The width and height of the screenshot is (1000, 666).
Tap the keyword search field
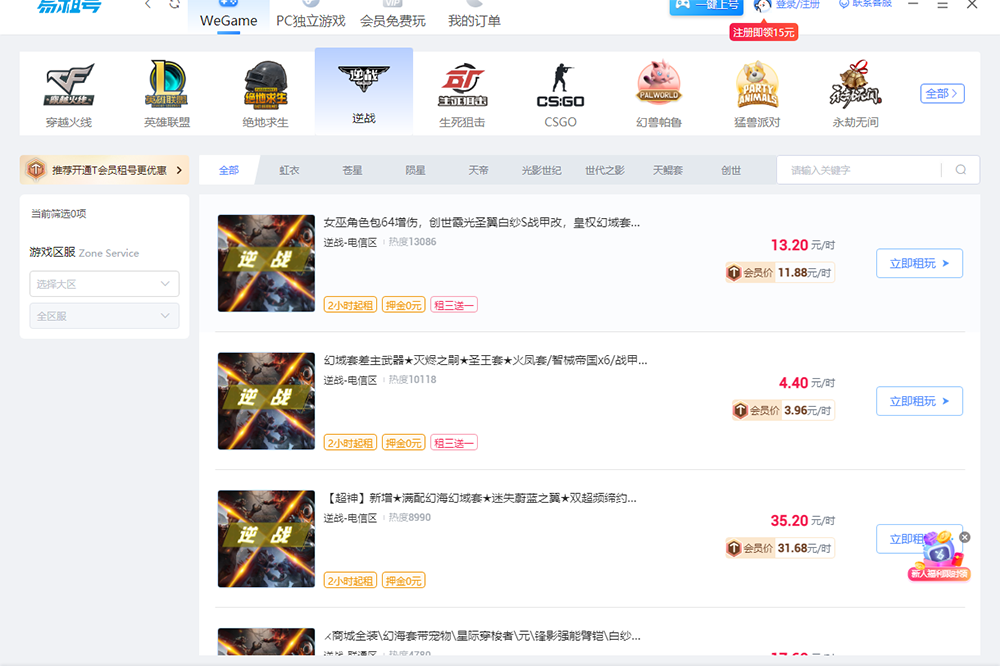860,170
